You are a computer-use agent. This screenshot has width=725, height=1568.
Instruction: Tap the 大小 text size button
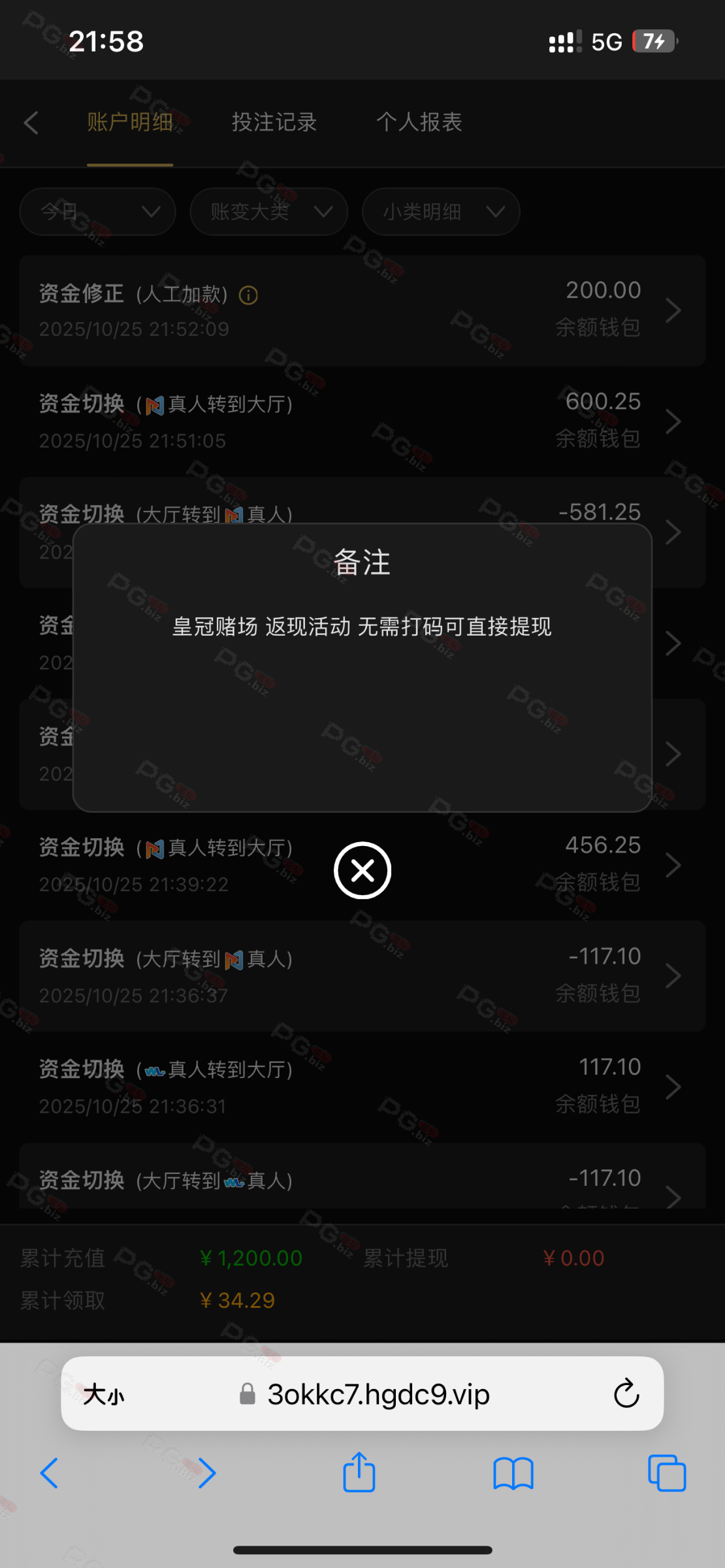[x=103, y=1395]
